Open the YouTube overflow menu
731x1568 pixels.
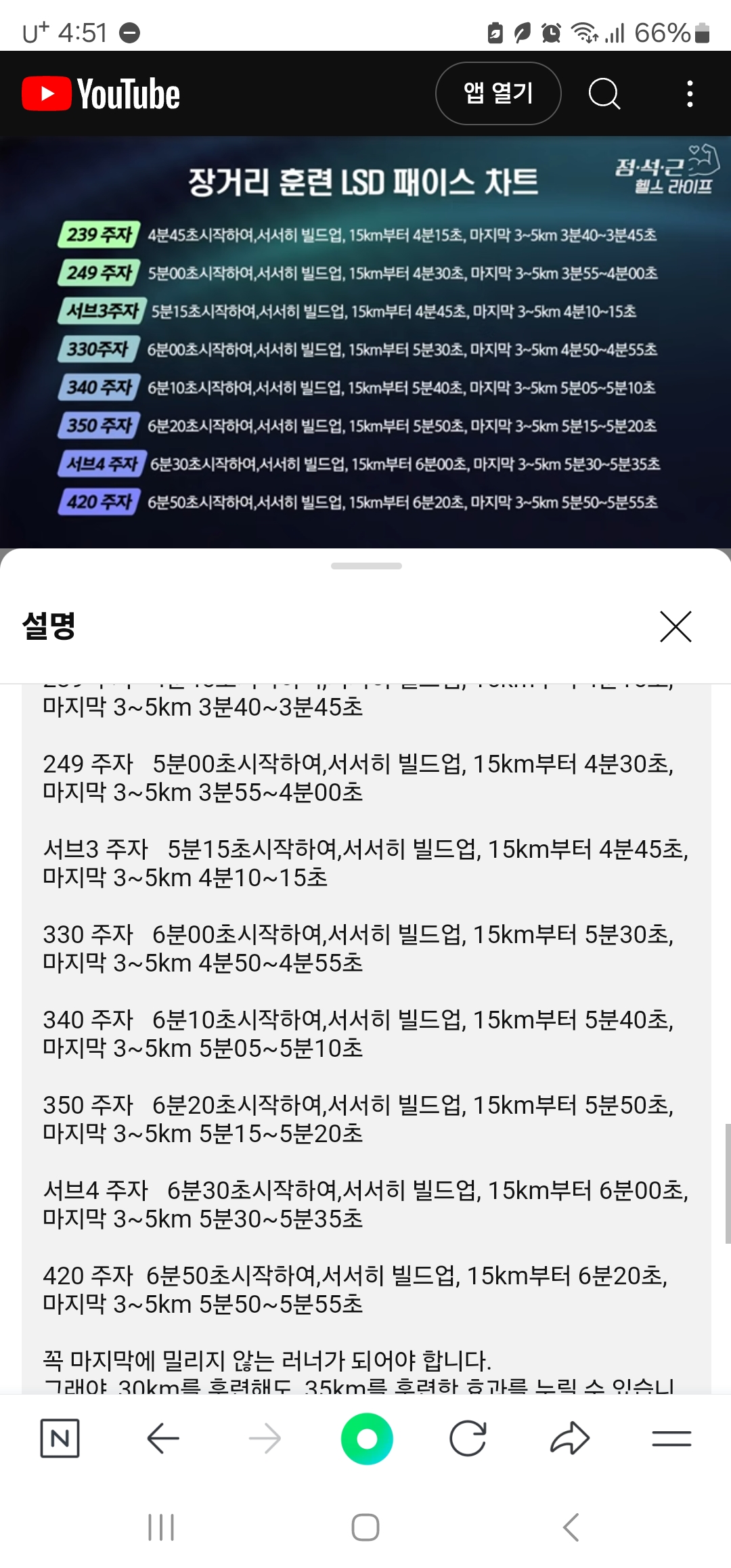coord(690,93)
